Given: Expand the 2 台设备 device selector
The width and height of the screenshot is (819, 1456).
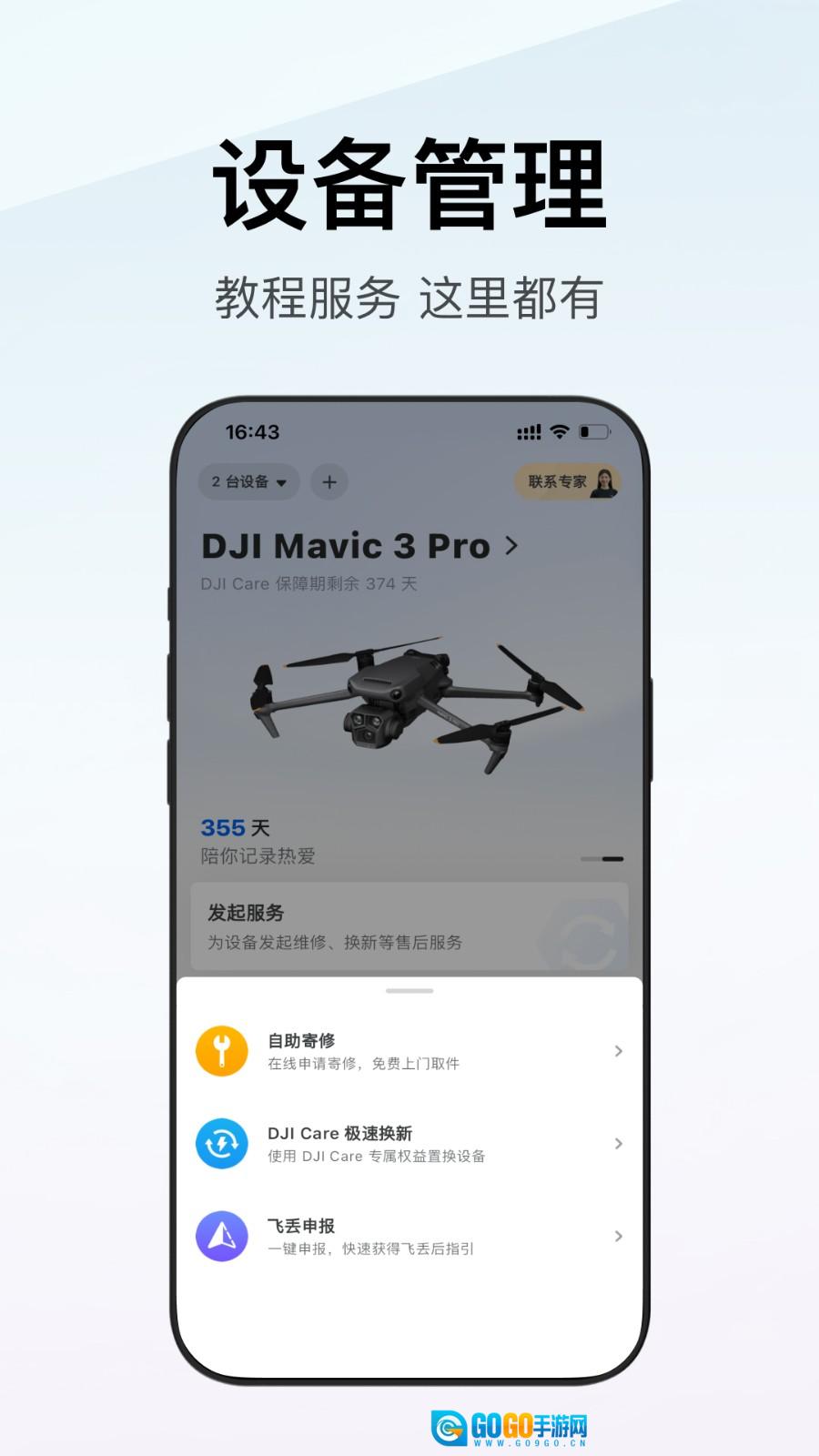Looking at the screenshot, I should [248, 482].
